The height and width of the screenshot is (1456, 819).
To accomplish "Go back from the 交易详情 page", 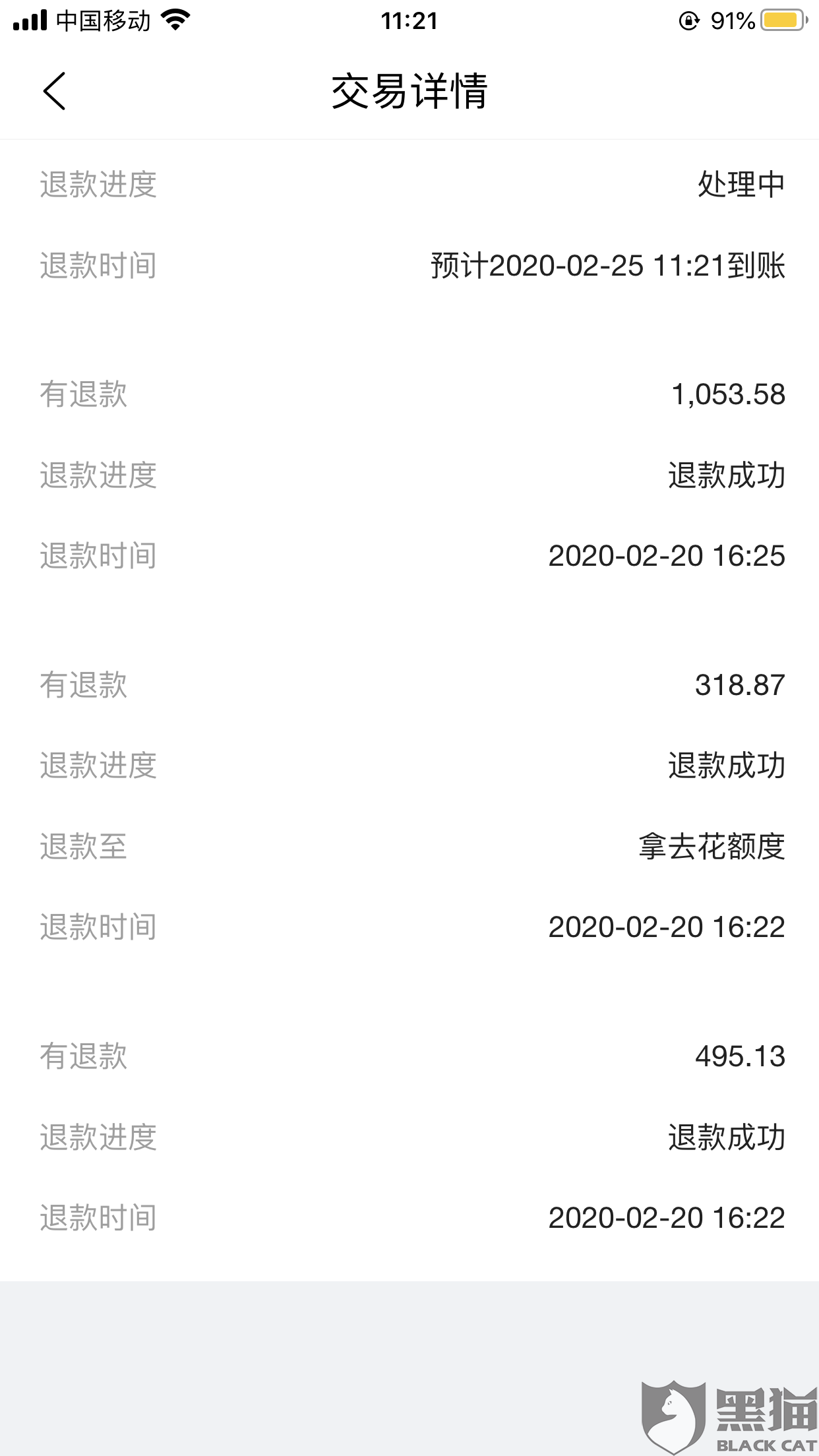I will [54, 91].
